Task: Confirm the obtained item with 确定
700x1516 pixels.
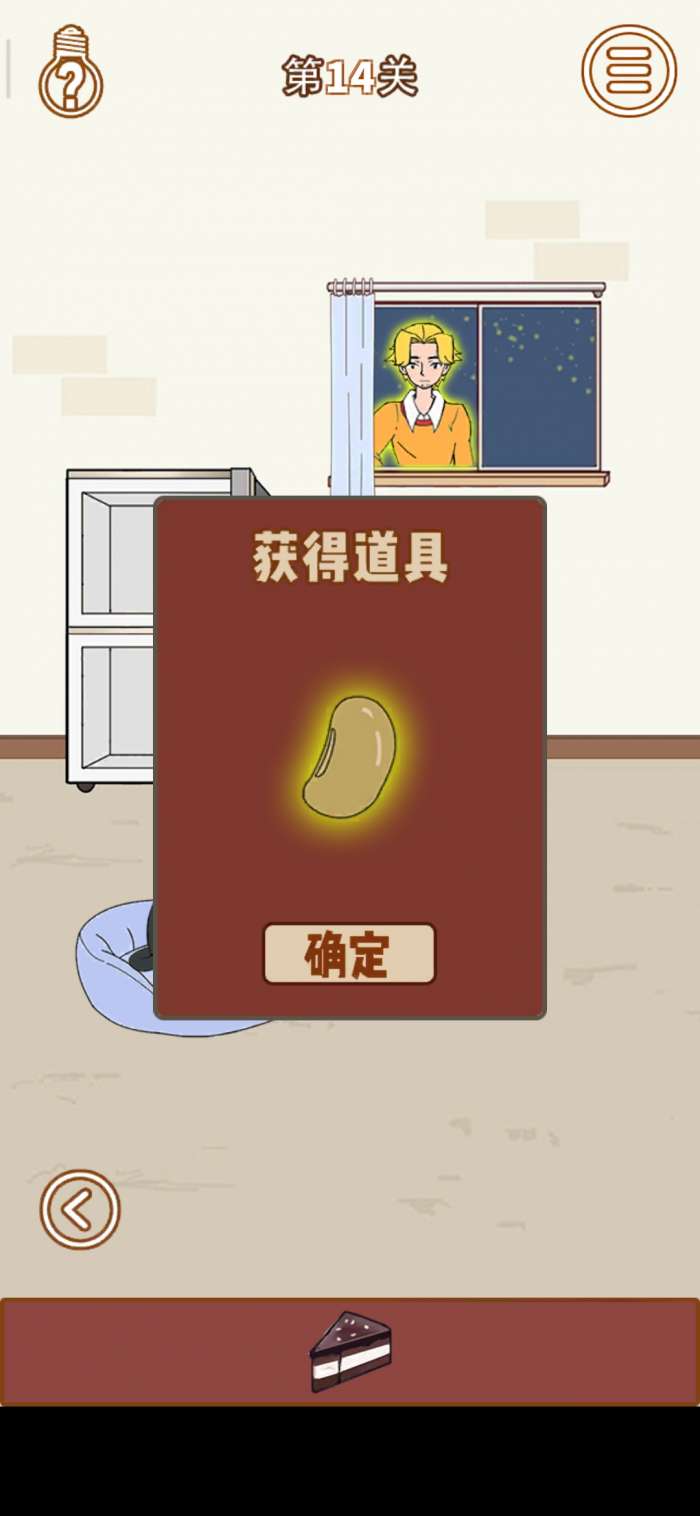Action: (x=349, y=954)
